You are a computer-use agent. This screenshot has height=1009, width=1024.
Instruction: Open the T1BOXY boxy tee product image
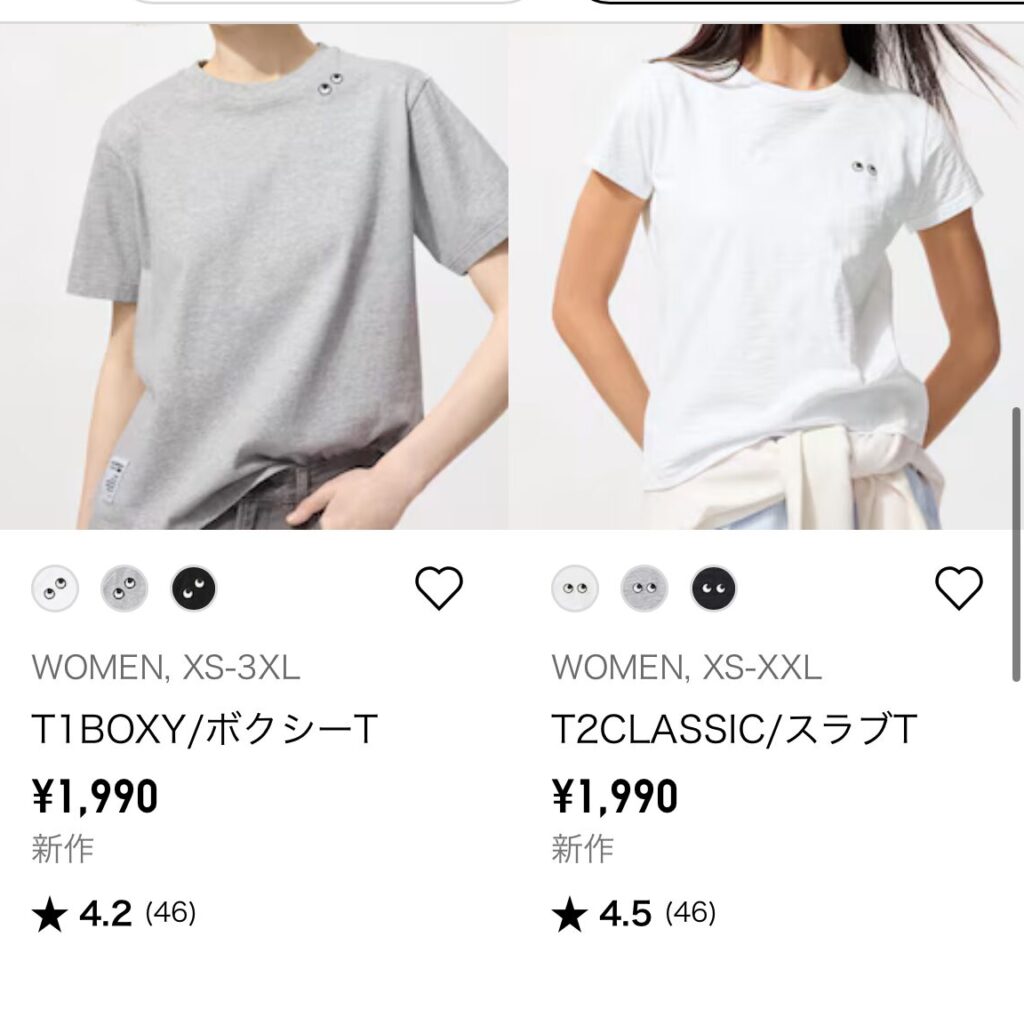(254, 278)
